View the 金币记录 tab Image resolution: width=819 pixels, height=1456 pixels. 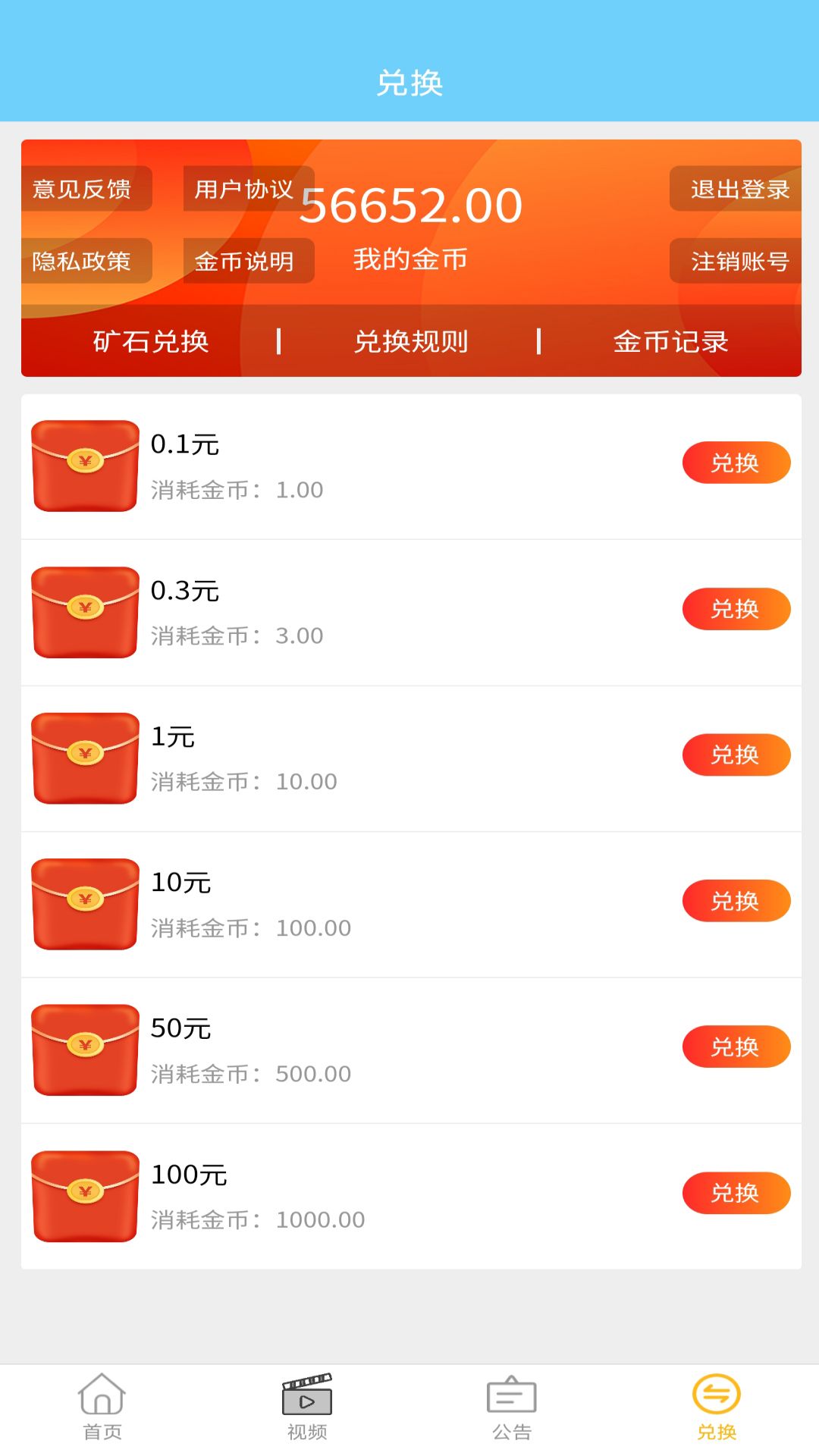pyautogui.click(x=670, y=342)
